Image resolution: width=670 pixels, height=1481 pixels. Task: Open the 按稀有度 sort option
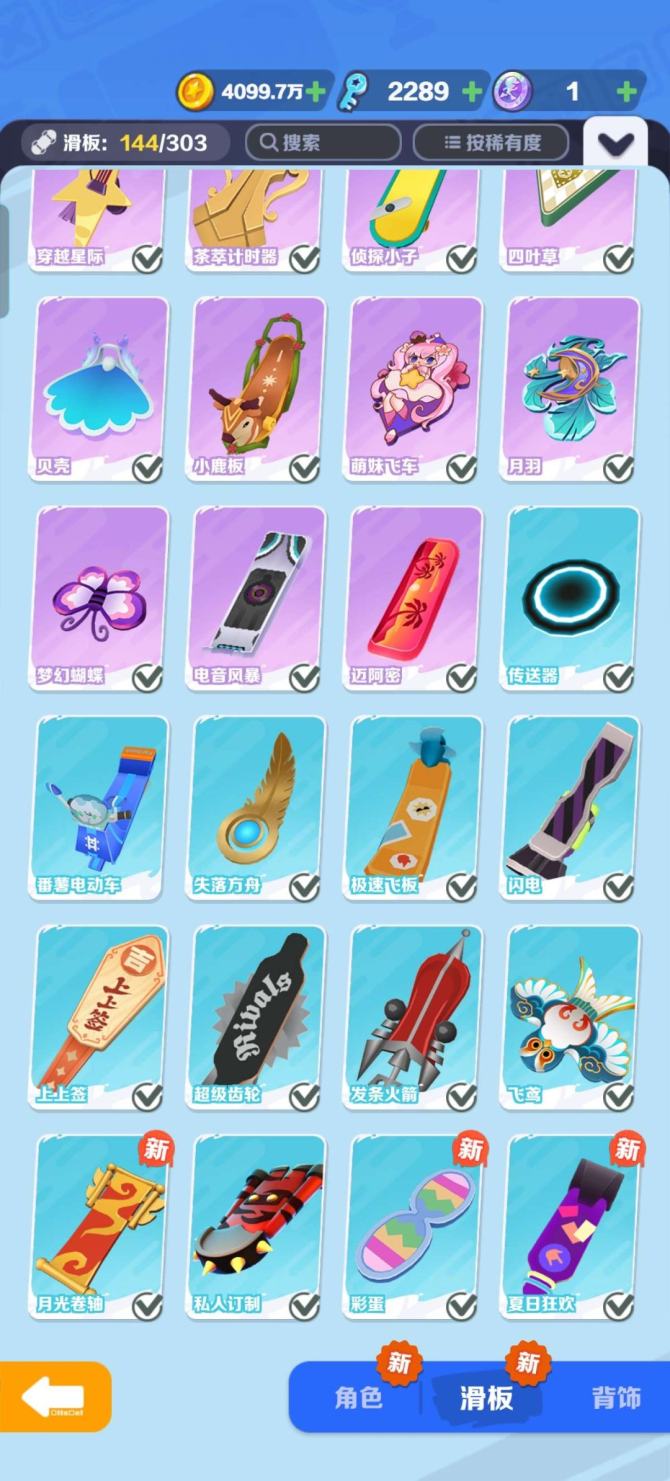[490, 142]
